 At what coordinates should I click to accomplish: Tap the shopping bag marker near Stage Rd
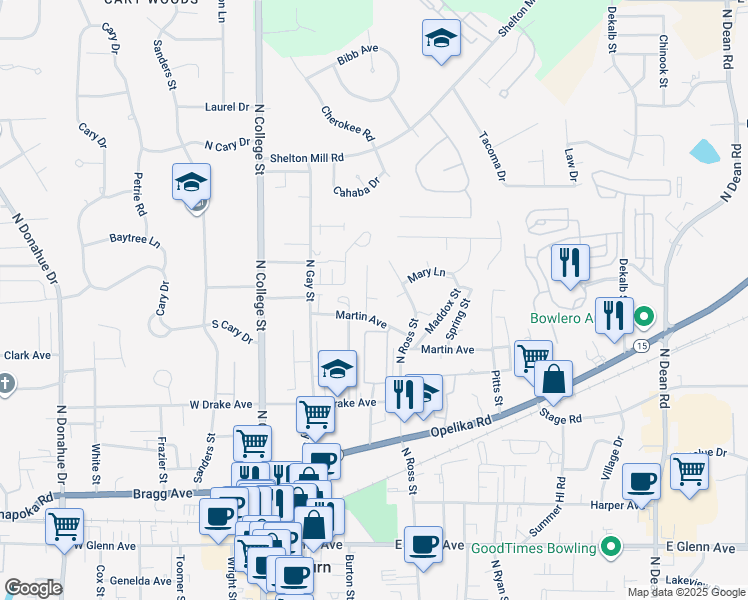coord(553,381)
